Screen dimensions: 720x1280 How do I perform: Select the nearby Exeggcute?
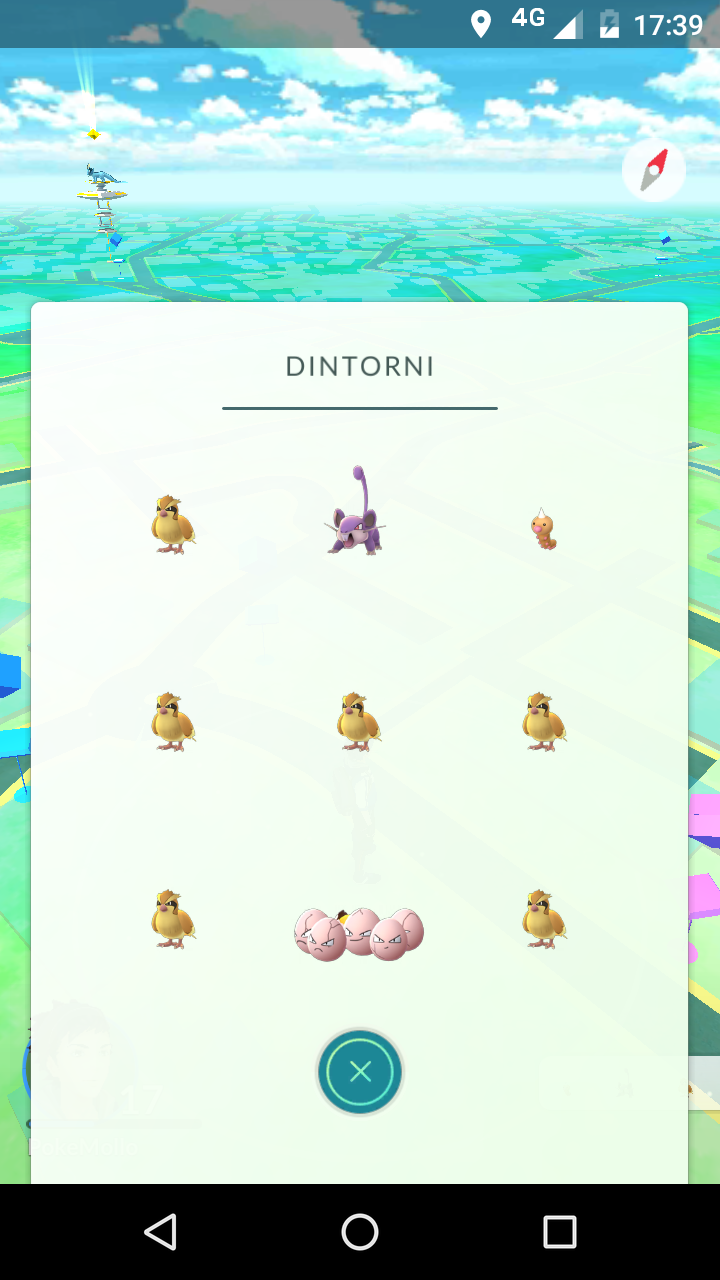click(358, 933)
